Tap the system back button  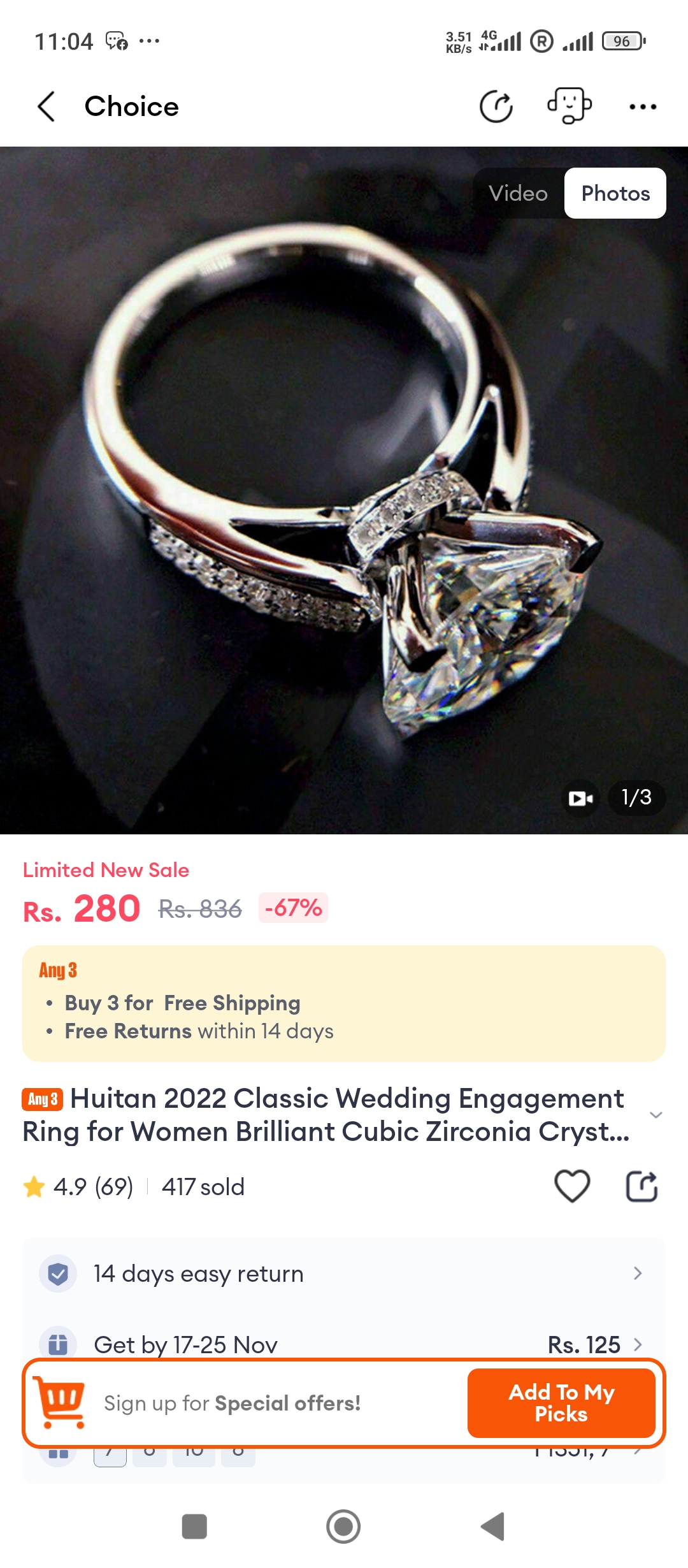click(492, 1527)
